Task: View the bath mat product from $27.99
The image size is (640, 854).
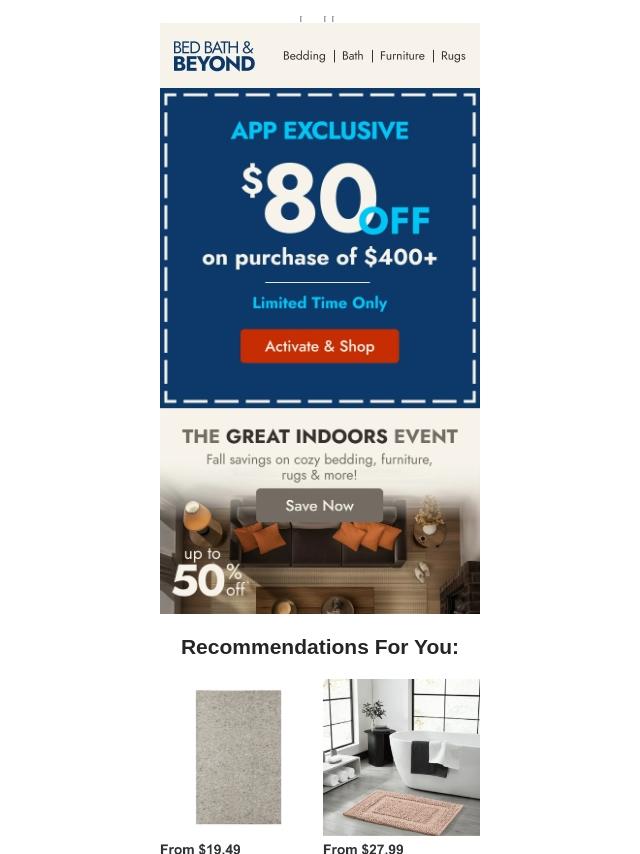Action: click(x=401, y=757)
